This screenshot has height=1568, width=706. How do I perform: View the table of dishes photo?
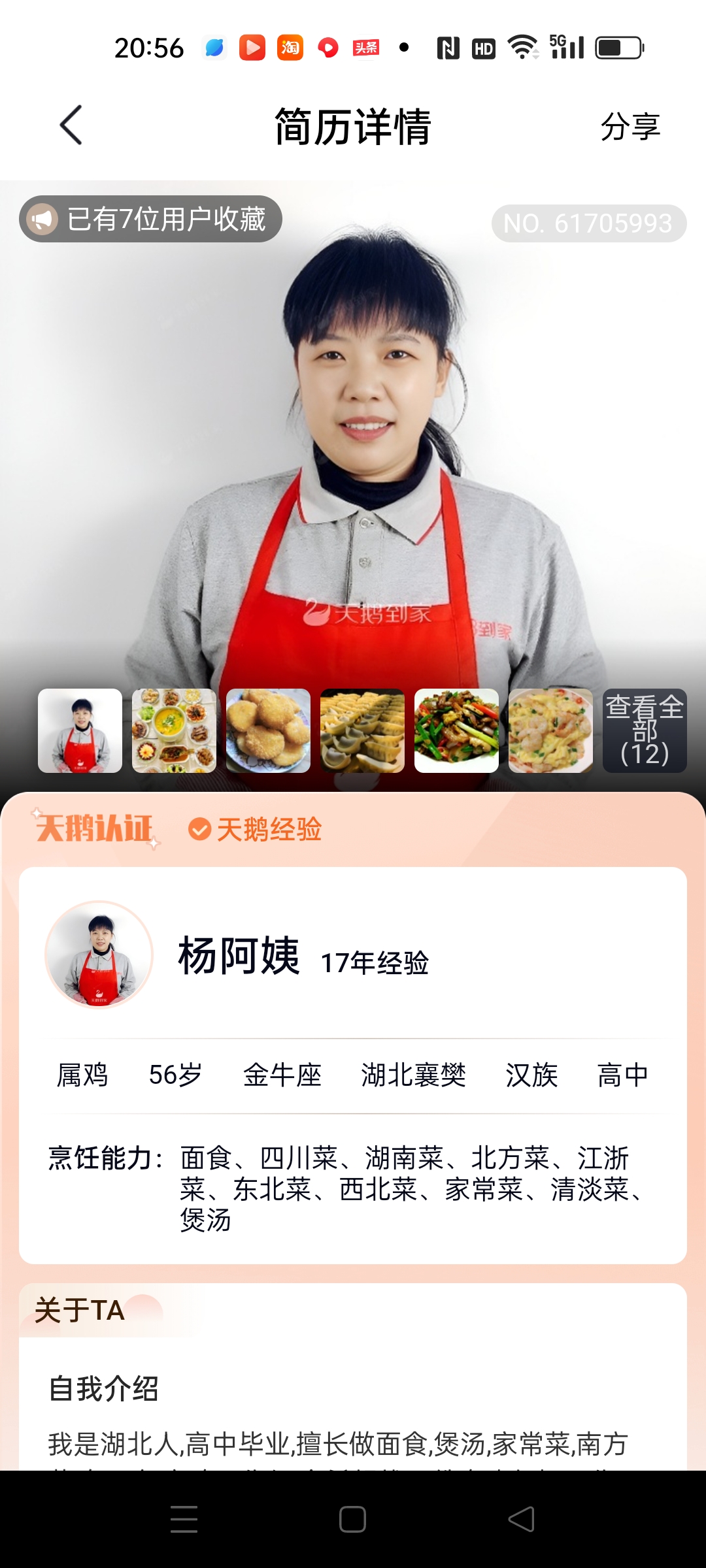point(174,730)
